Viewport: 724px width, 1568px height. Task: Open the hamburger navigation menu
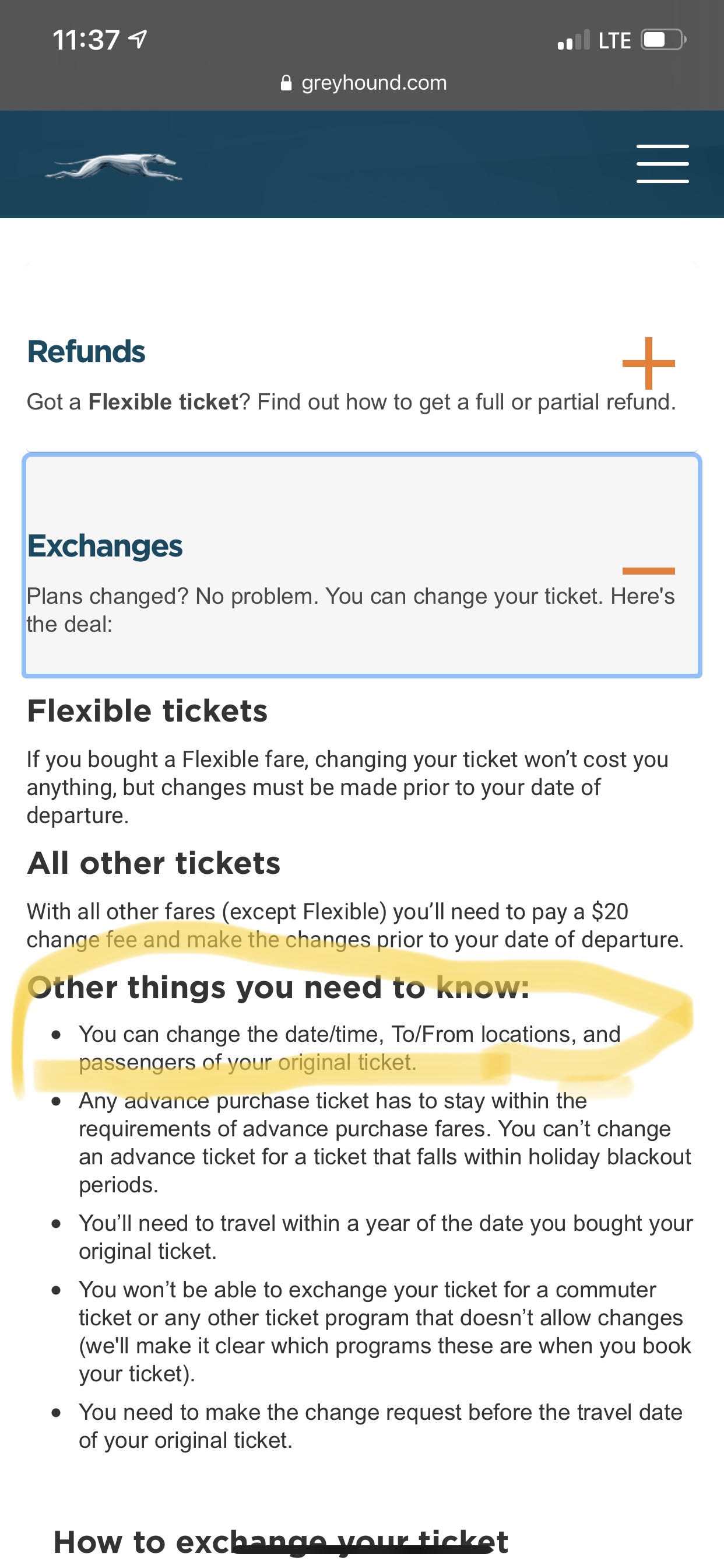[x=662, y=164]
